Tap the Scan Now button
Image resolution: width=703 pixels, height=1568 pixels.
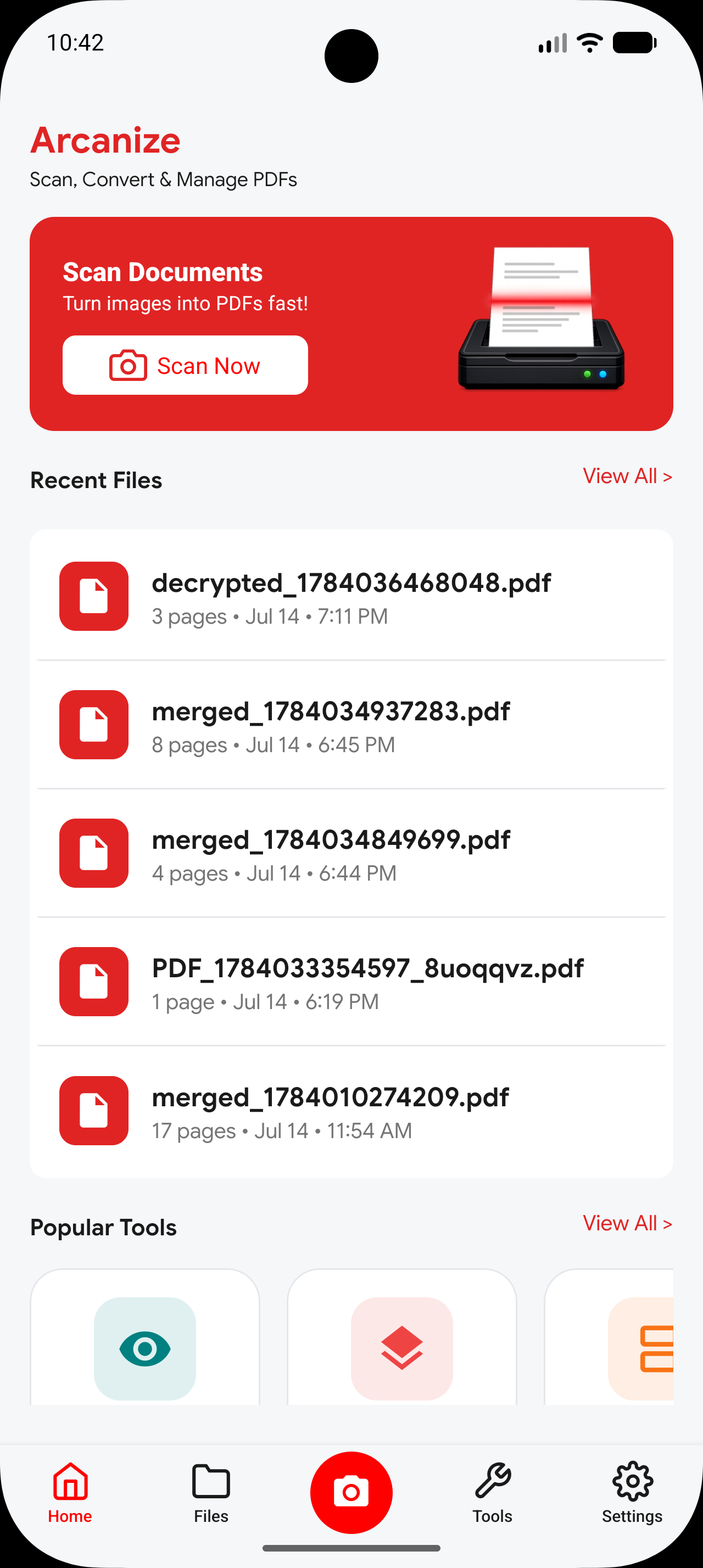click(x=185, y=365)
